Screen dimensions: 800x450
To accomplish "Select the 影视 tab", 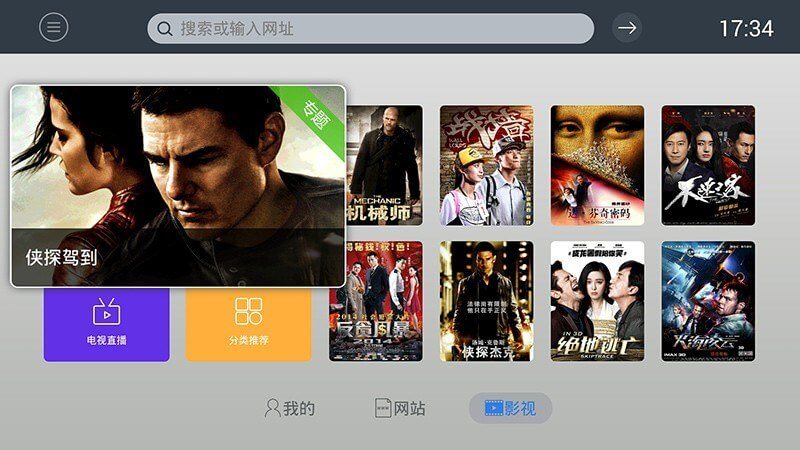I will [x=510, y=408].
